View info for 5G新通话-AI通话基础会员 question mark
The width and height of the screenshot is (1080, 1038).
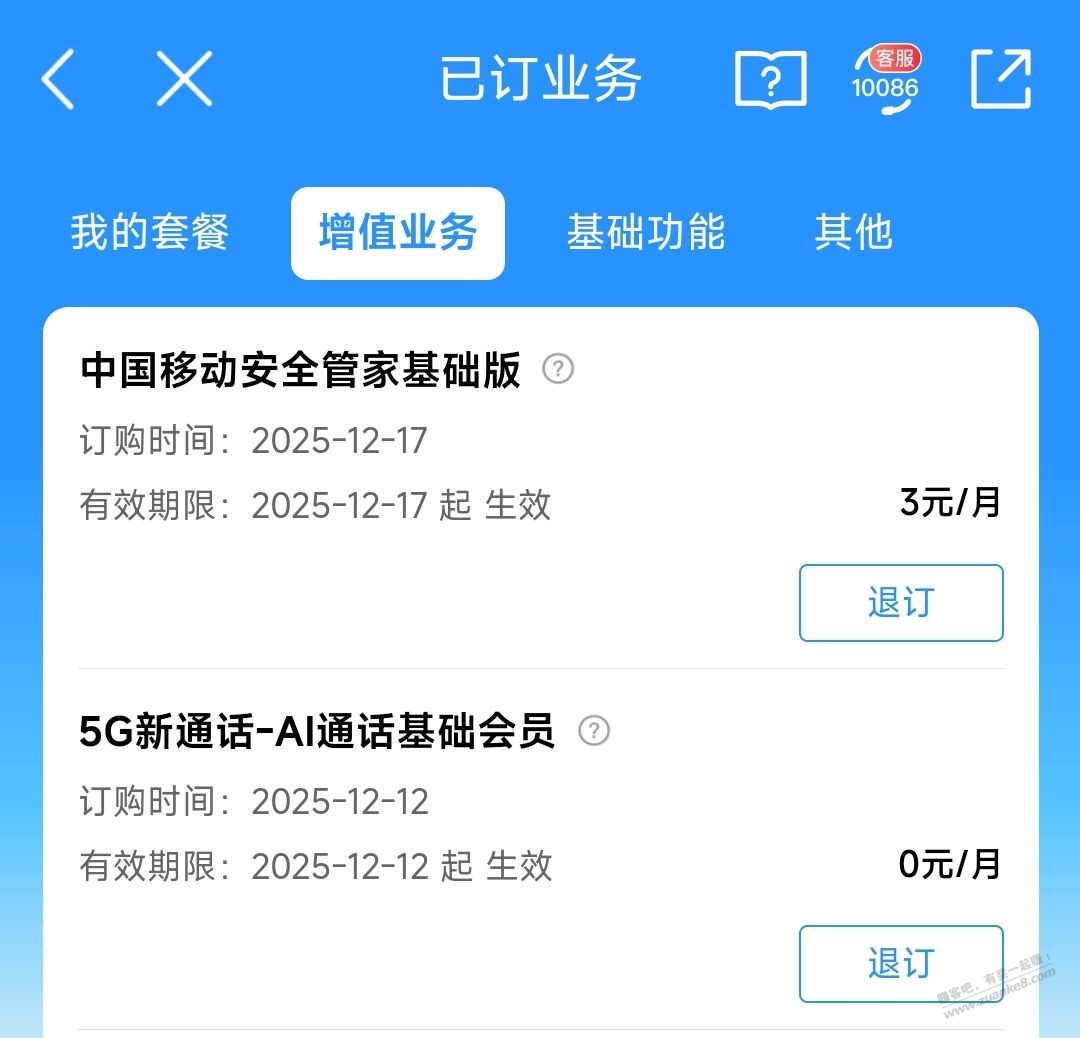click(594, 731)
